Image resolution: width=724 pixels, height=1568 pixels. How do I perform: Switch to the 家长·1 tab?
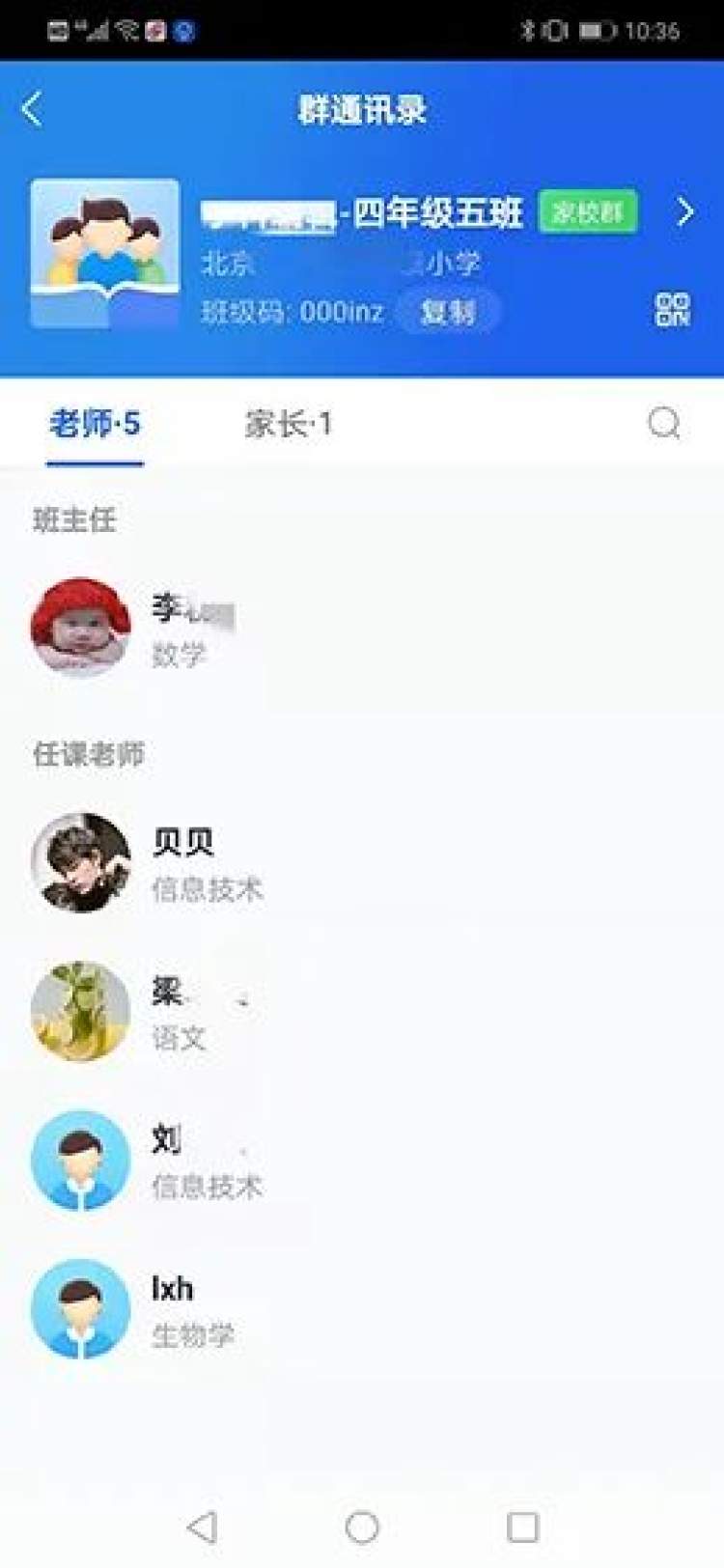(x=288, y=424)
